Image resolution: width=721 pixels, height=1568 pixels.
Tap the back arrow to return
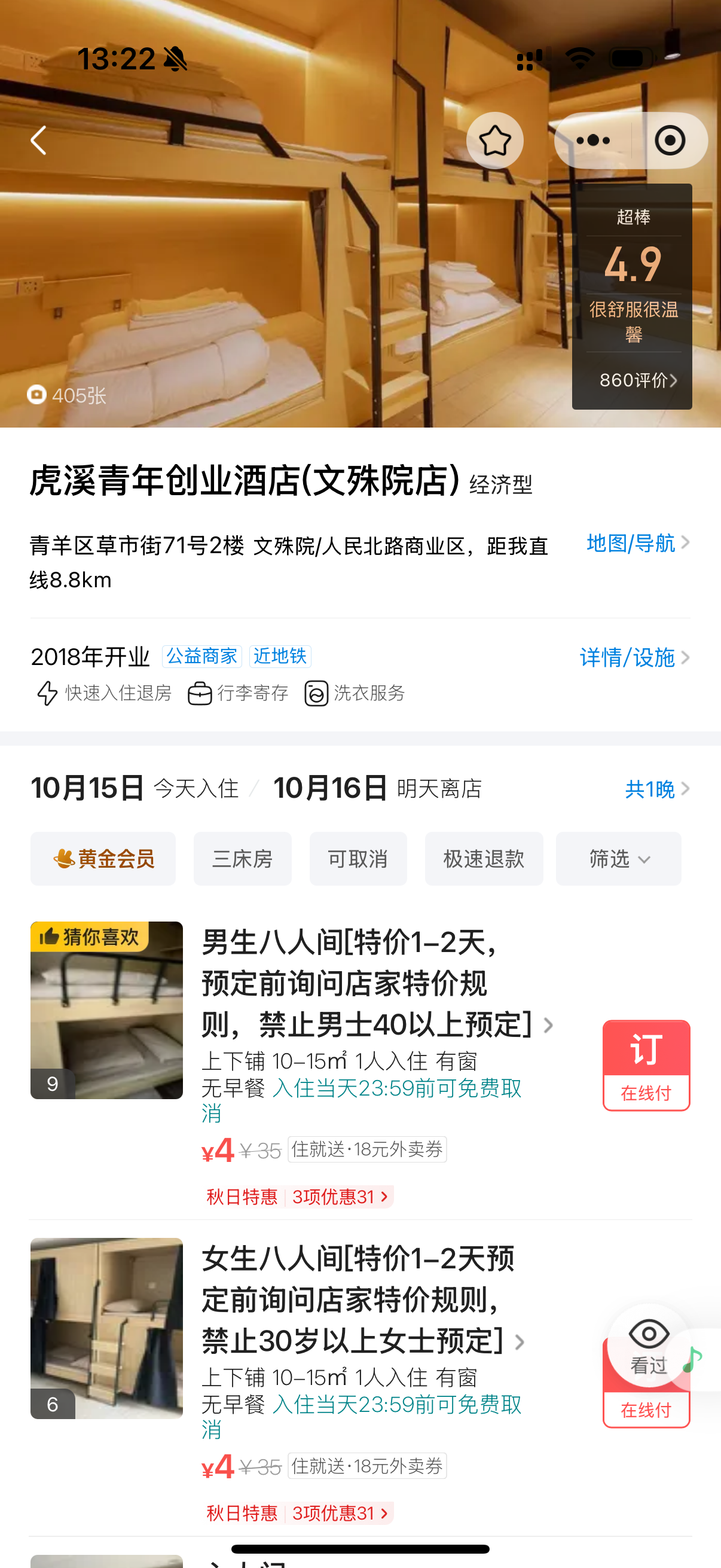(38, 140)
